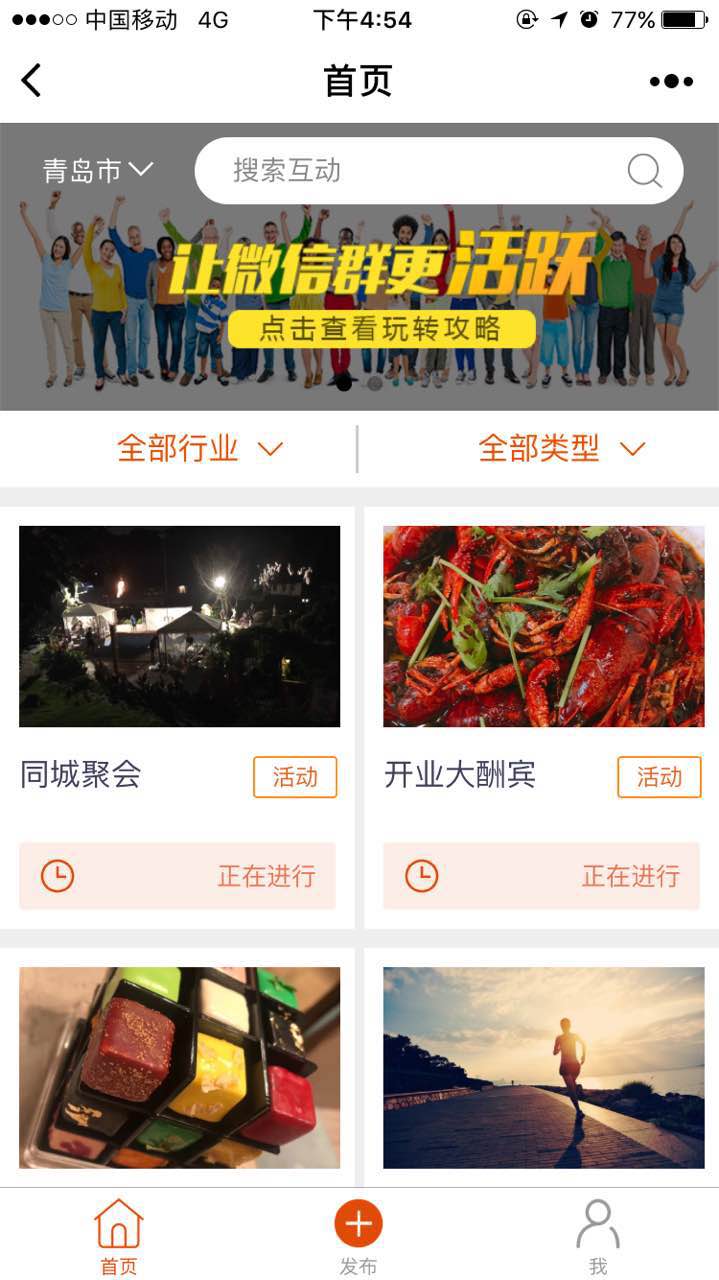Screen dimensions: 719x1280
Task: Go back using the top-left arrow
Action: pos(32,81)
